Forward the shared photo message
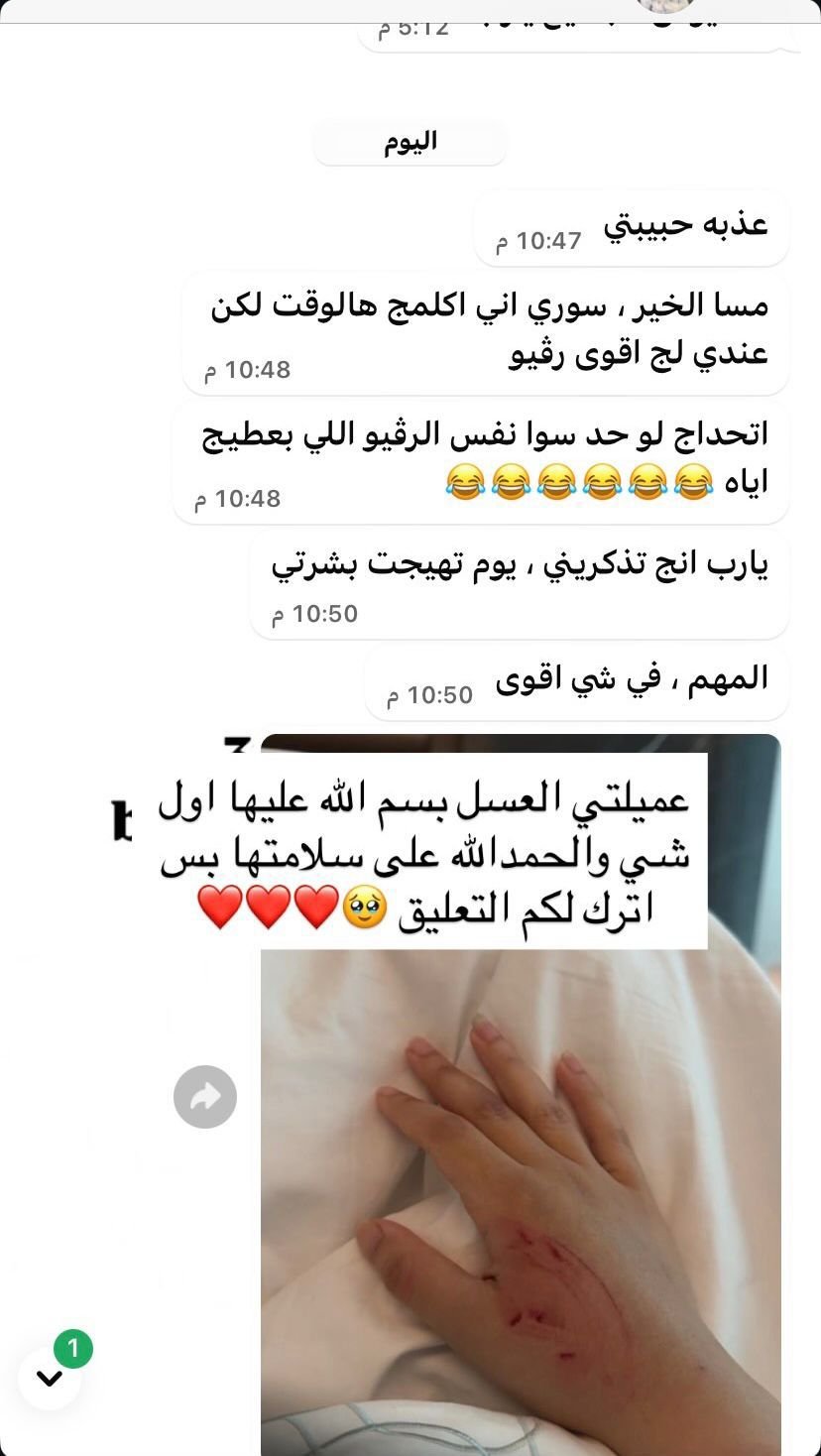Screen dimensions: 821x1456 click(x=205, y=1096)
